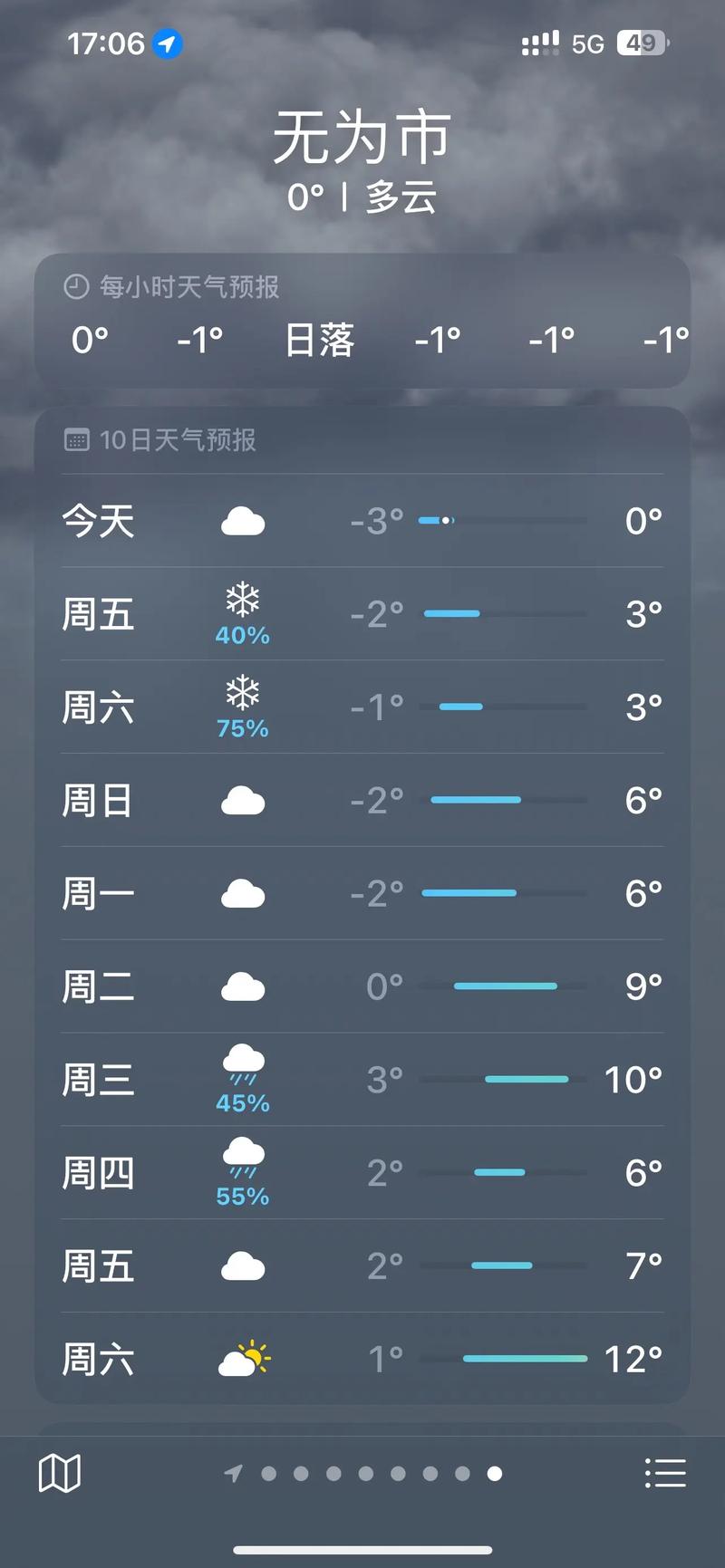Image resolution: width=725 pixels, height=1568 pixels.
Task: Tap the snow icon showing 75% on 周六
Action: coord(241,694)
